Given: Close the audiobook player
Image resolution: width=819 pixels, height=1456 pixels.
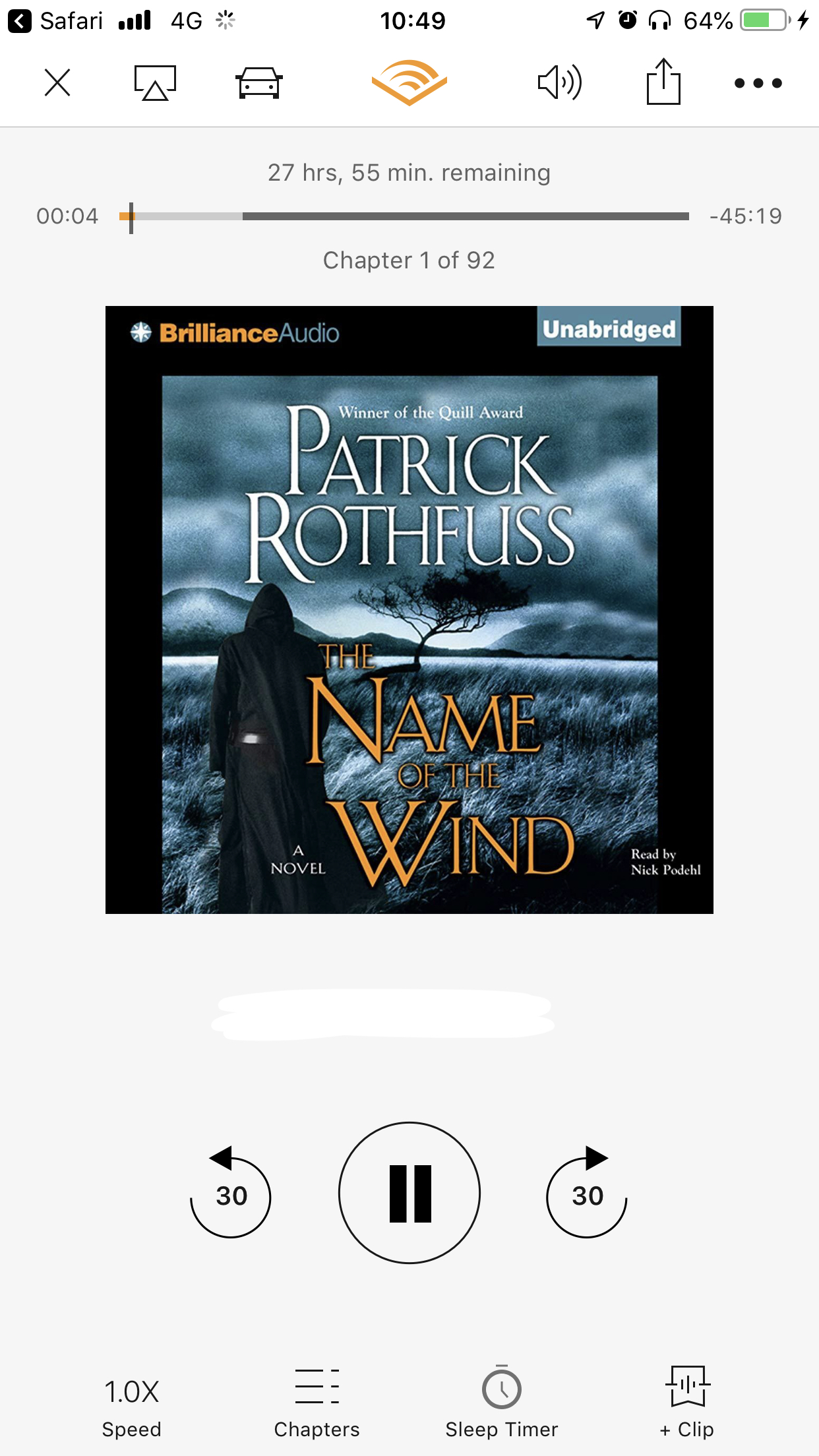Looking at the screenshot, I should [57, 83].
